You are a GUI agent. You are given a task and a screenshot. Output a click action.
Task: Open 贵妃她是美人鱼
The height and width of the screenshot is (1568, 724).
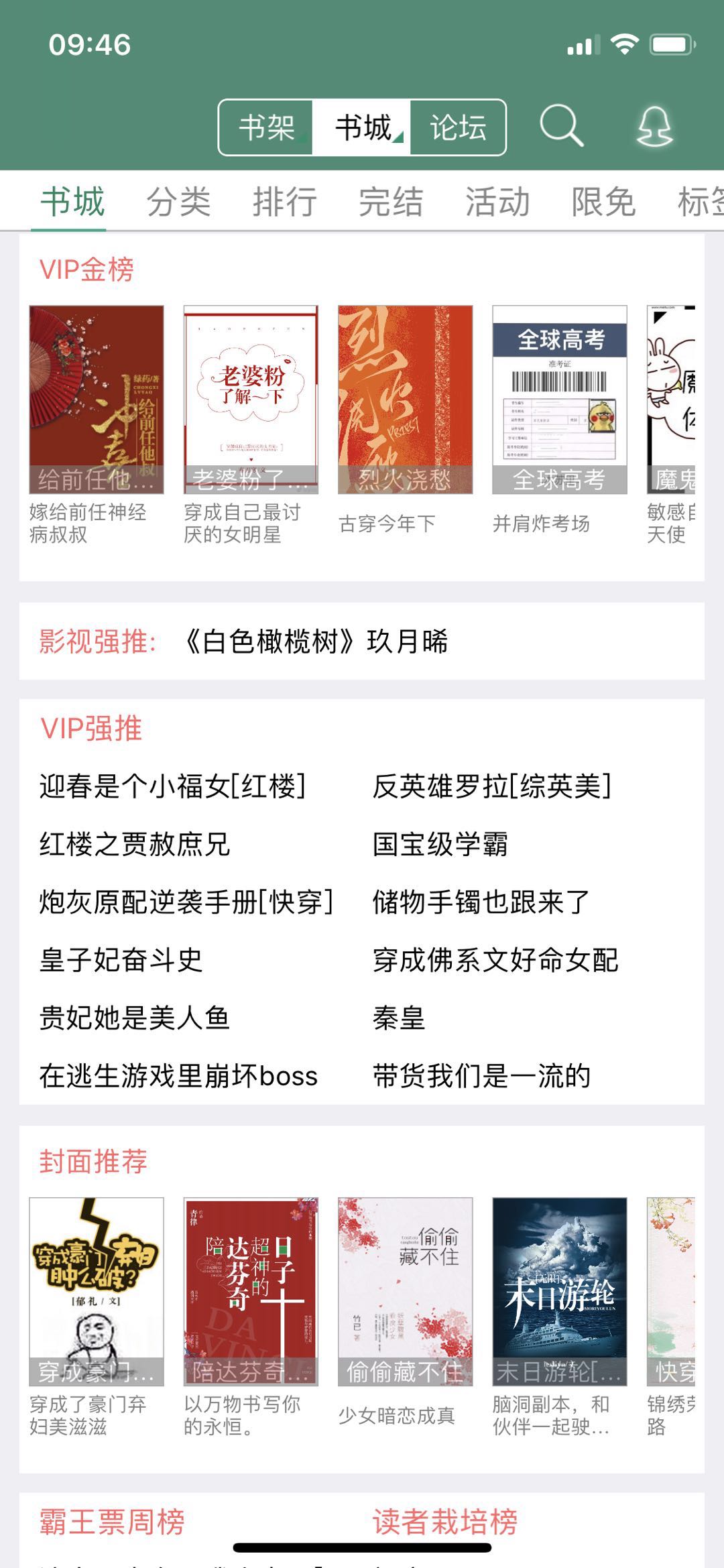pos(134,1018)
